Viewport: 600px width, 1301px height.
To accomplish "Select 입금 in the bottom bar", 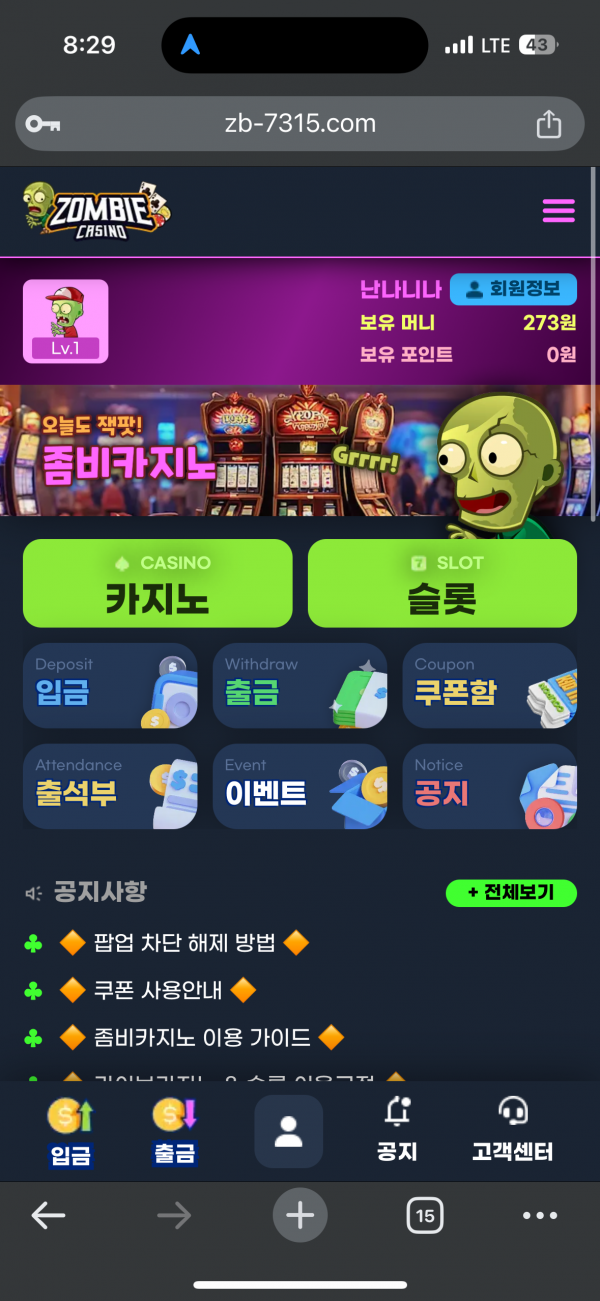I will click(x=70, y=1132).
